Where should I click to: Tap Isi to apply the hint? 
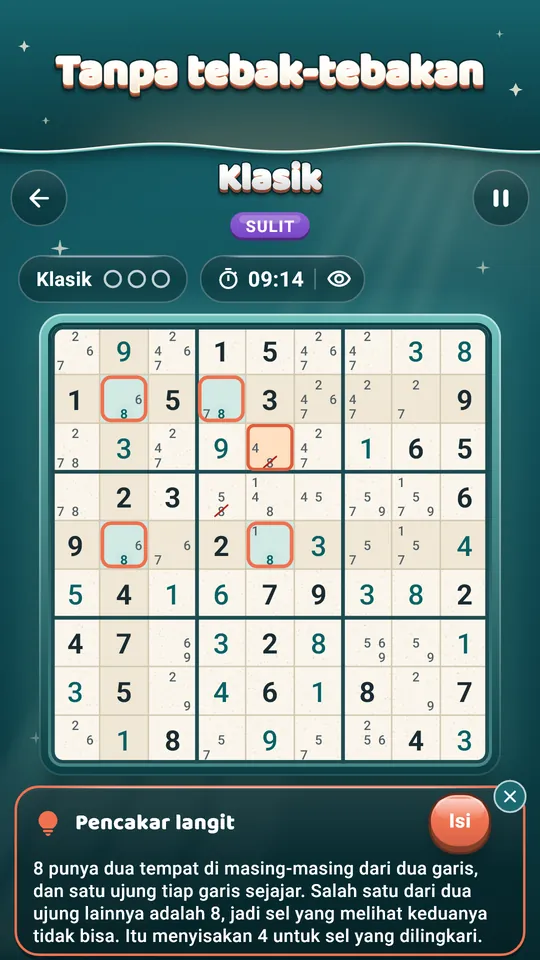[460, 821]
